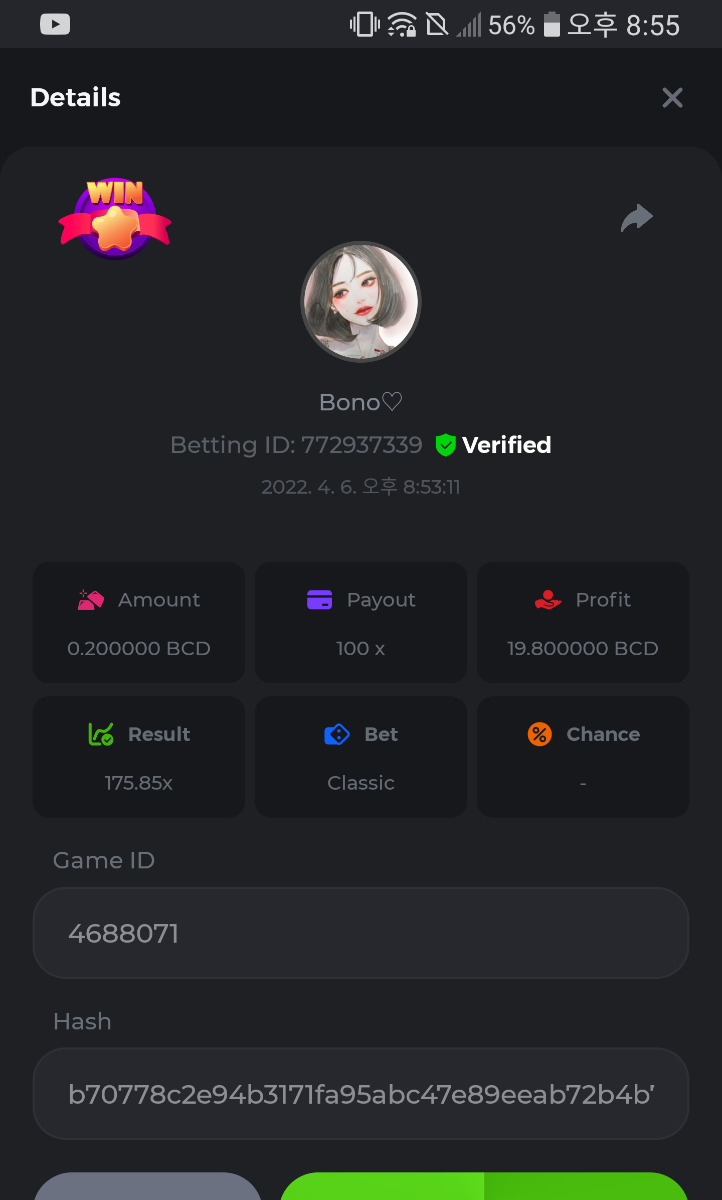Share this bet result
This screenshot has width=722, height=1200.
(636, 218)
